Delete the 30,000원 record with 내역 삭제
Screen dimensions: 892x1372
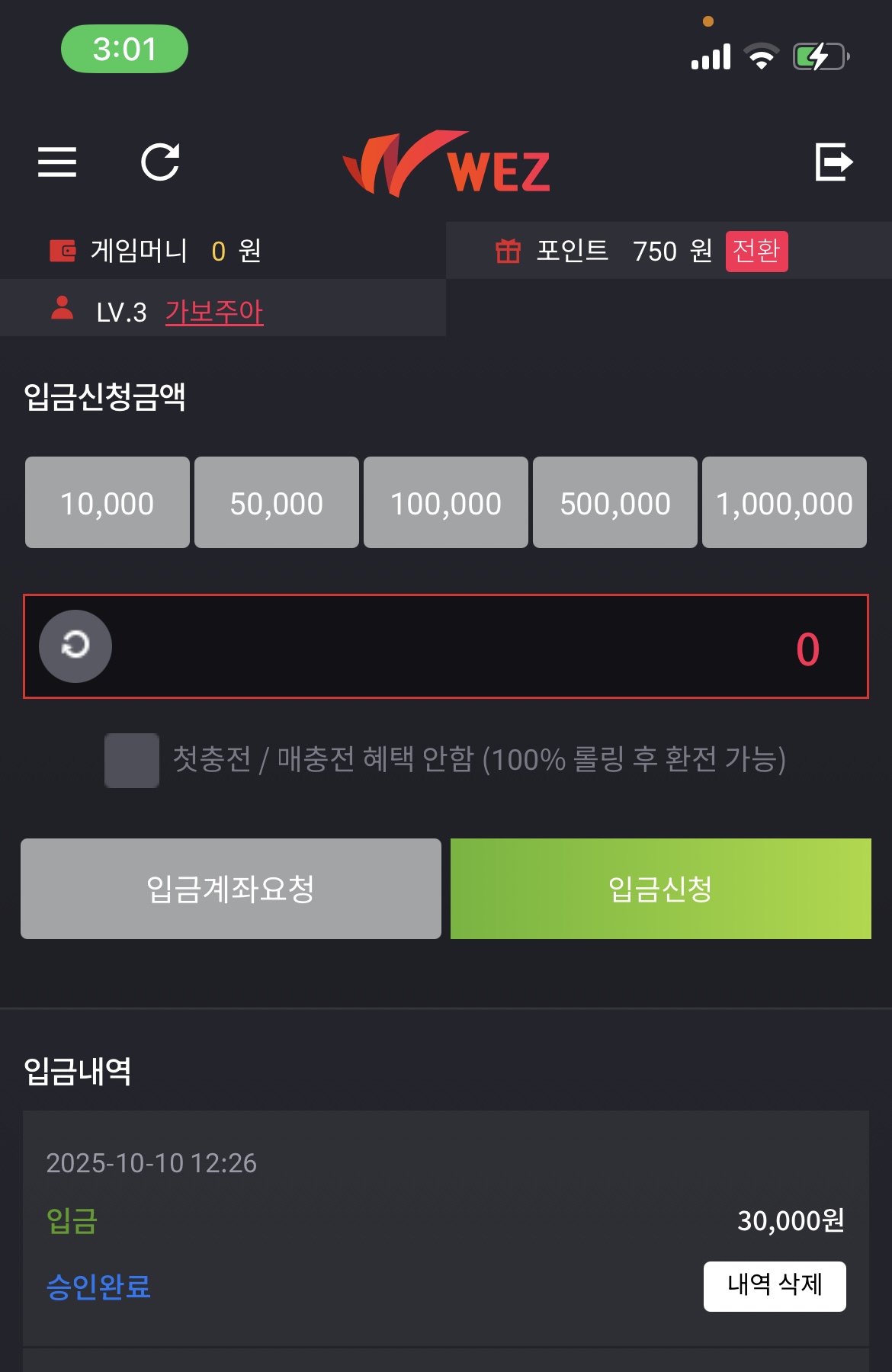(775, 1286)
